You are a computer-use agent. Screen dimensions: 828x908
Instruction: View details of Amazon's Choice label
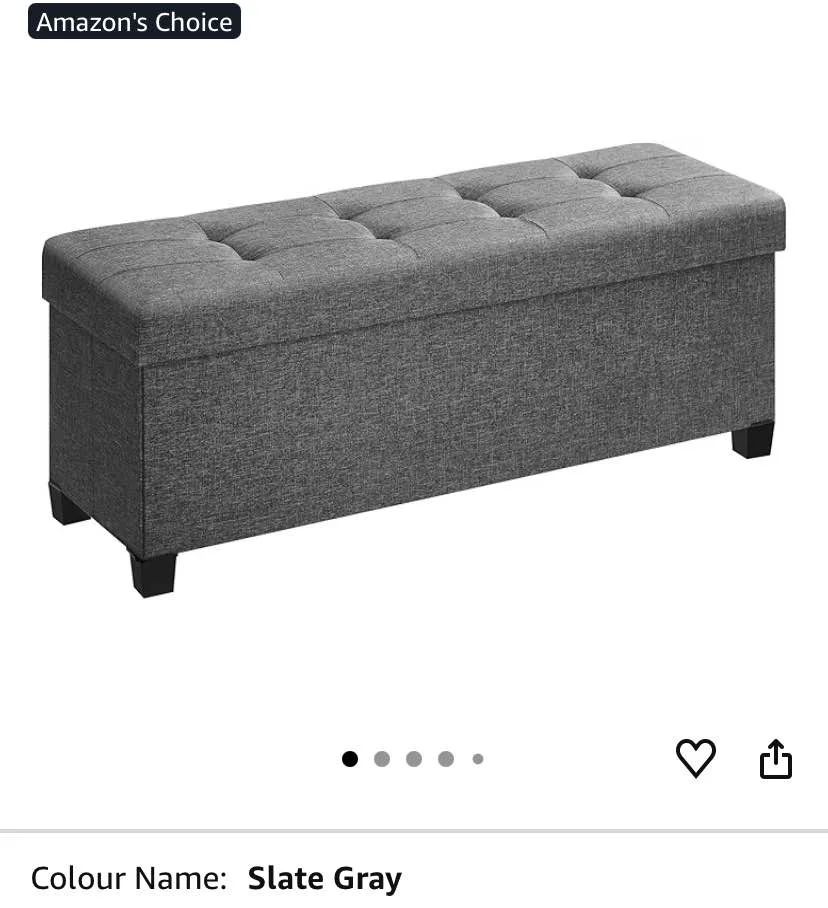pyautogui.click(x=132, y=21)
